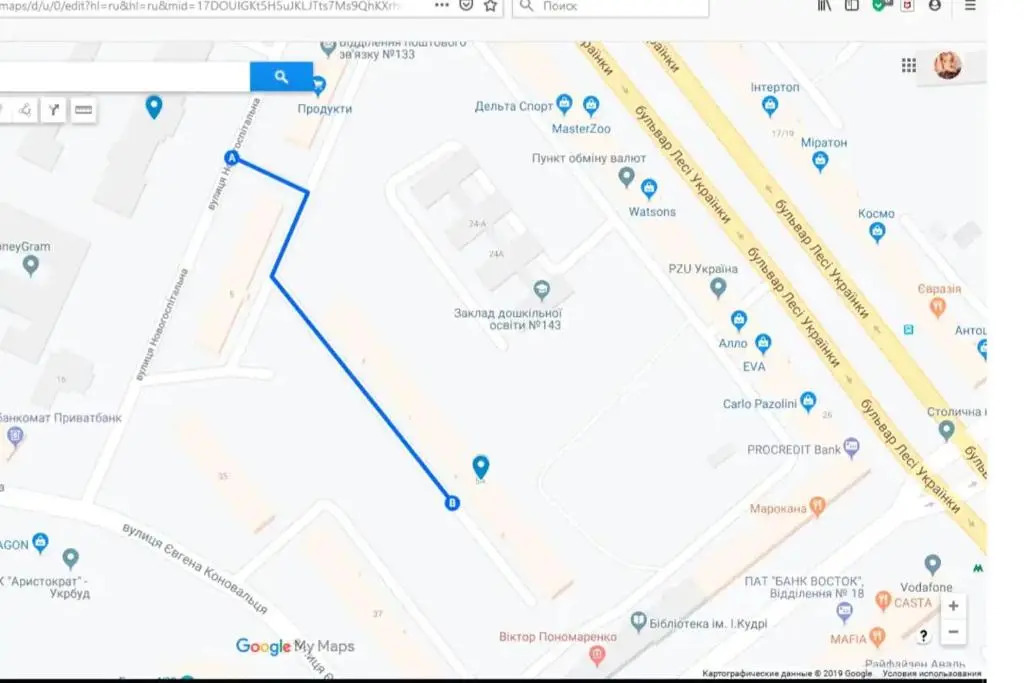The width and height of the screenshot is (1024, 683).
Task: Open the Марокана restaurant marker
Action: point(818,506)
